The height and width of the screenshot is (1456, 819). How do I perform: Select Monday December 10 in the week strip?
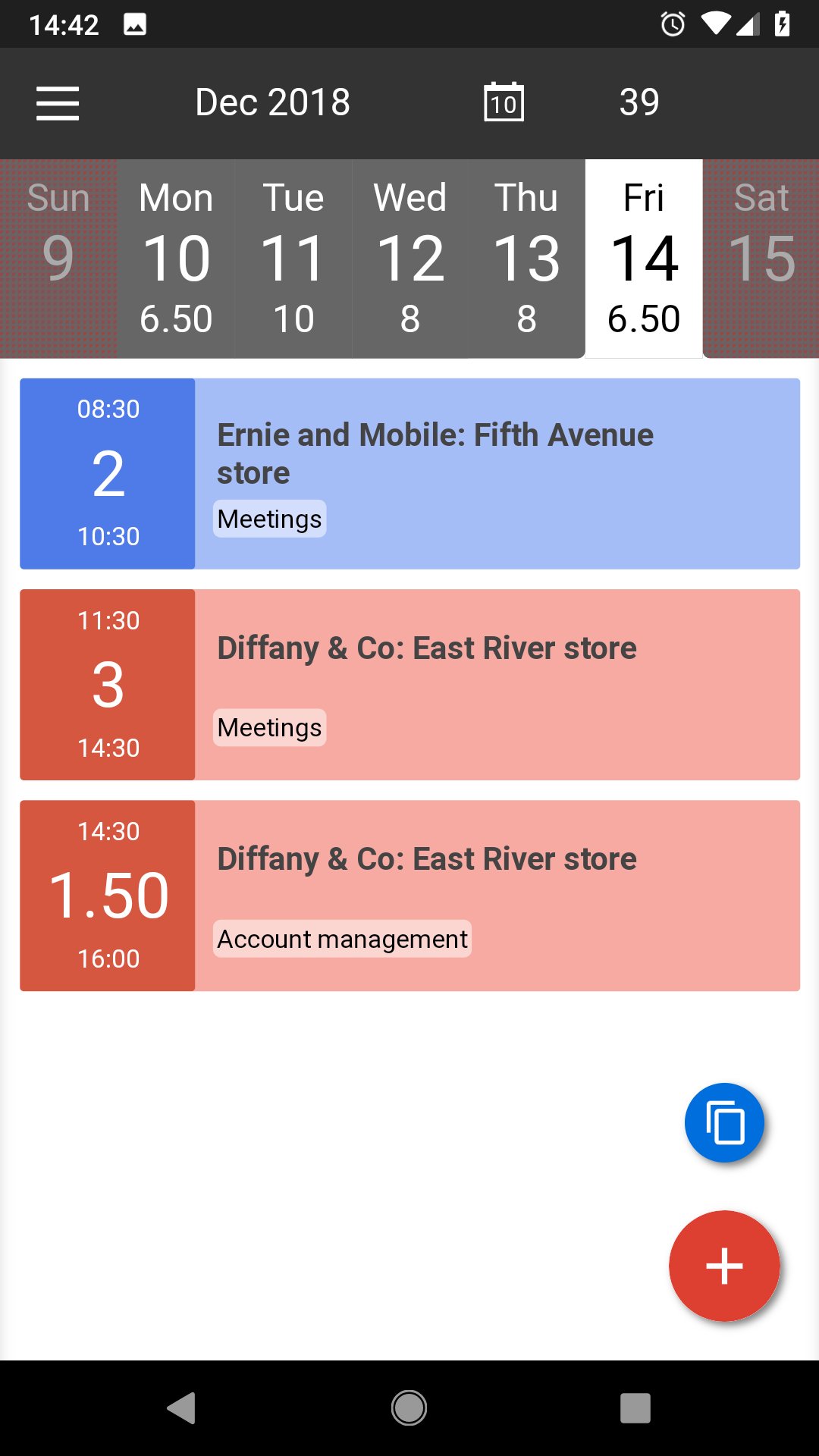click(x=176, y=258)
